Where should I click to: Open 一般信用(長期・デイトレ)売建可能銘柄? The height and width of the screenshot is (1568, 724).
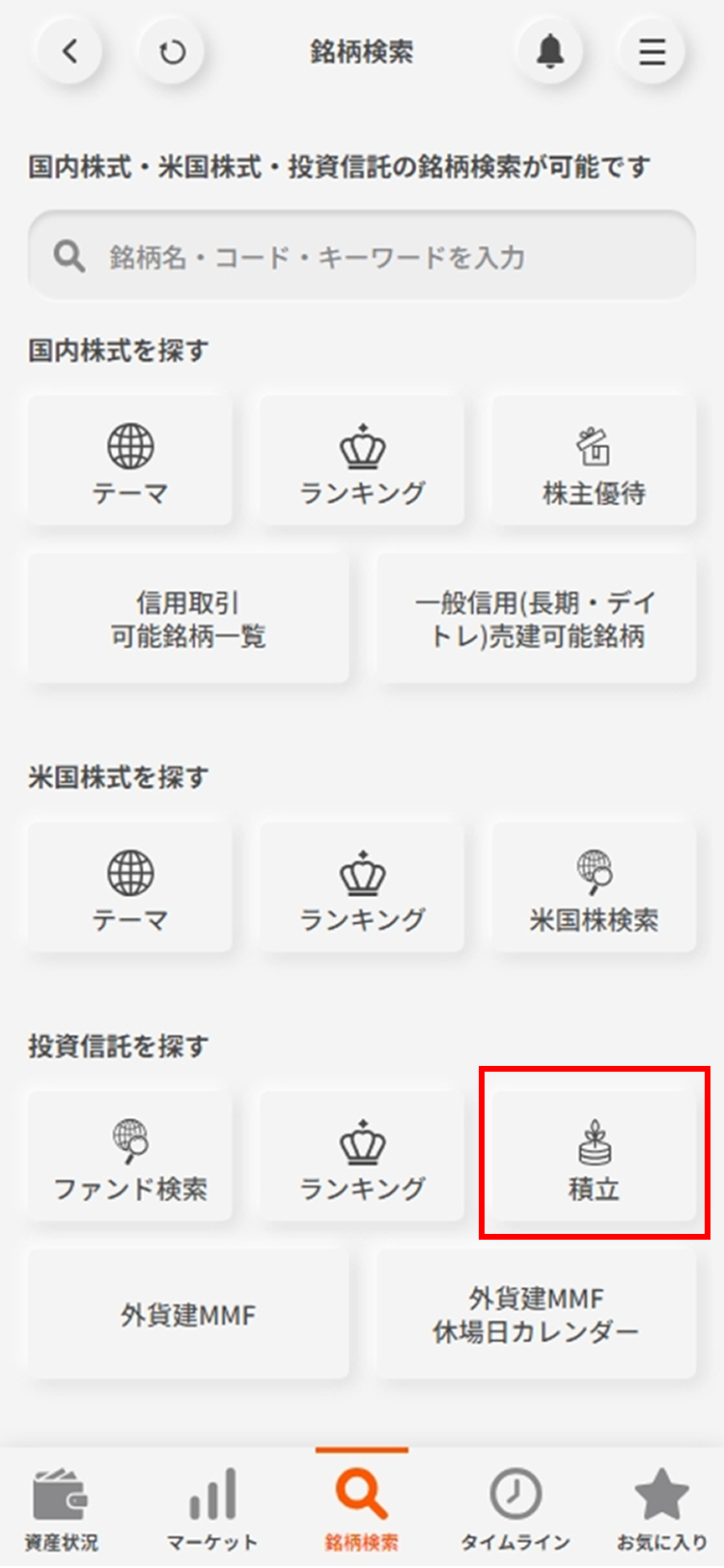point(536,619)
